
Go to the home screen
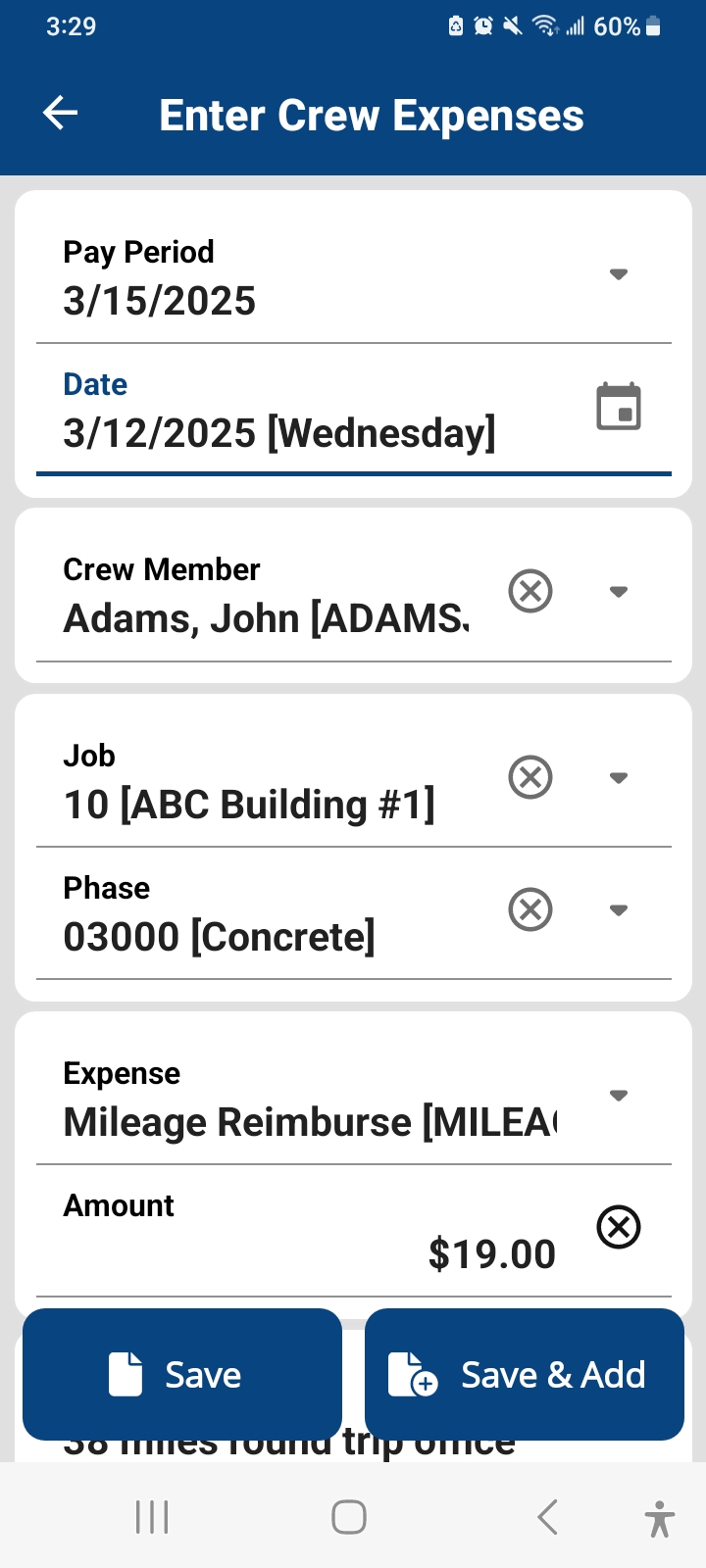coord(349,1517)
